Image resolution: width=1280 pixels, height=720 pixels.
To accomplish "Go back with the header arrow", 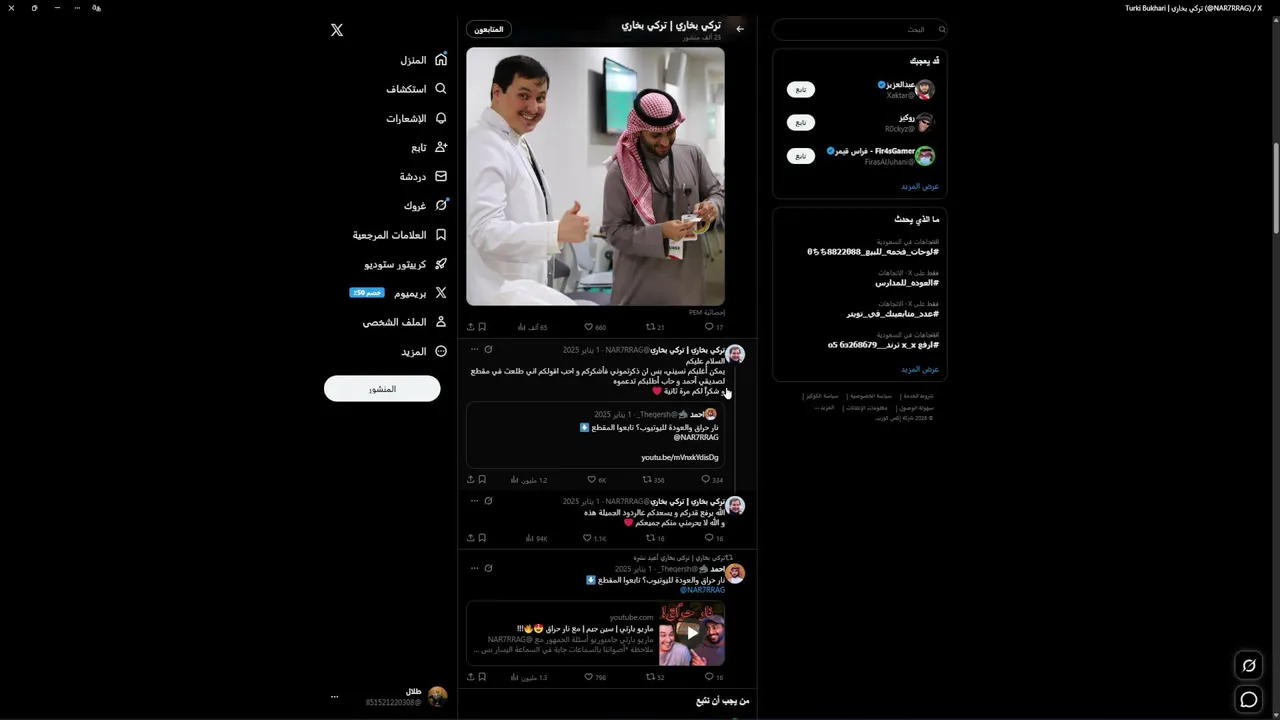I will pos(740,29).
